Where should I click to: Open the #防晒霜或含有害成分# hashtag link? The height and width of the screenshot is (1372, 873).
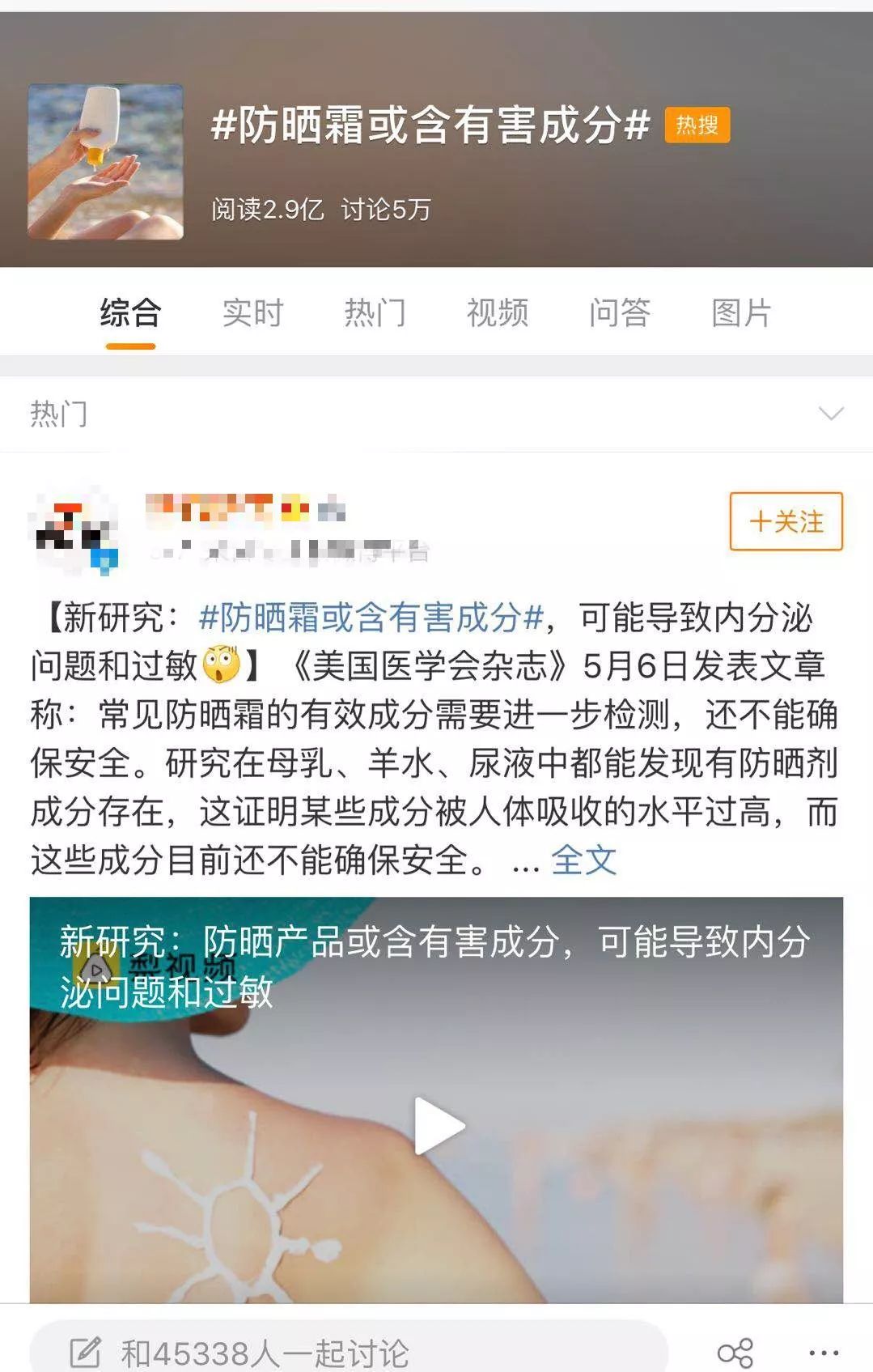click(371, 618)
